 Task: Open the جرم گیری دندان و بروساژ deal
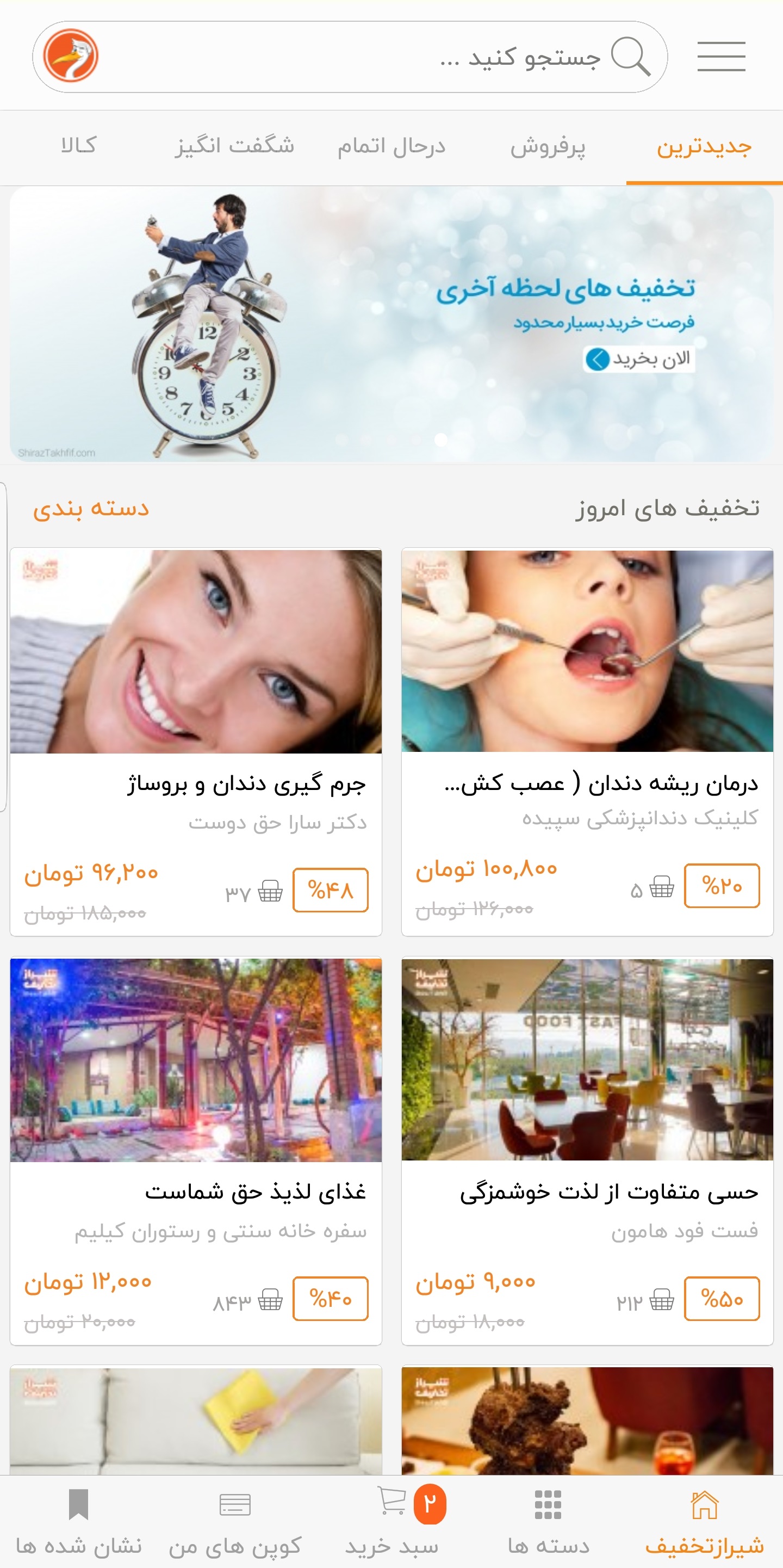pos(196,742)
